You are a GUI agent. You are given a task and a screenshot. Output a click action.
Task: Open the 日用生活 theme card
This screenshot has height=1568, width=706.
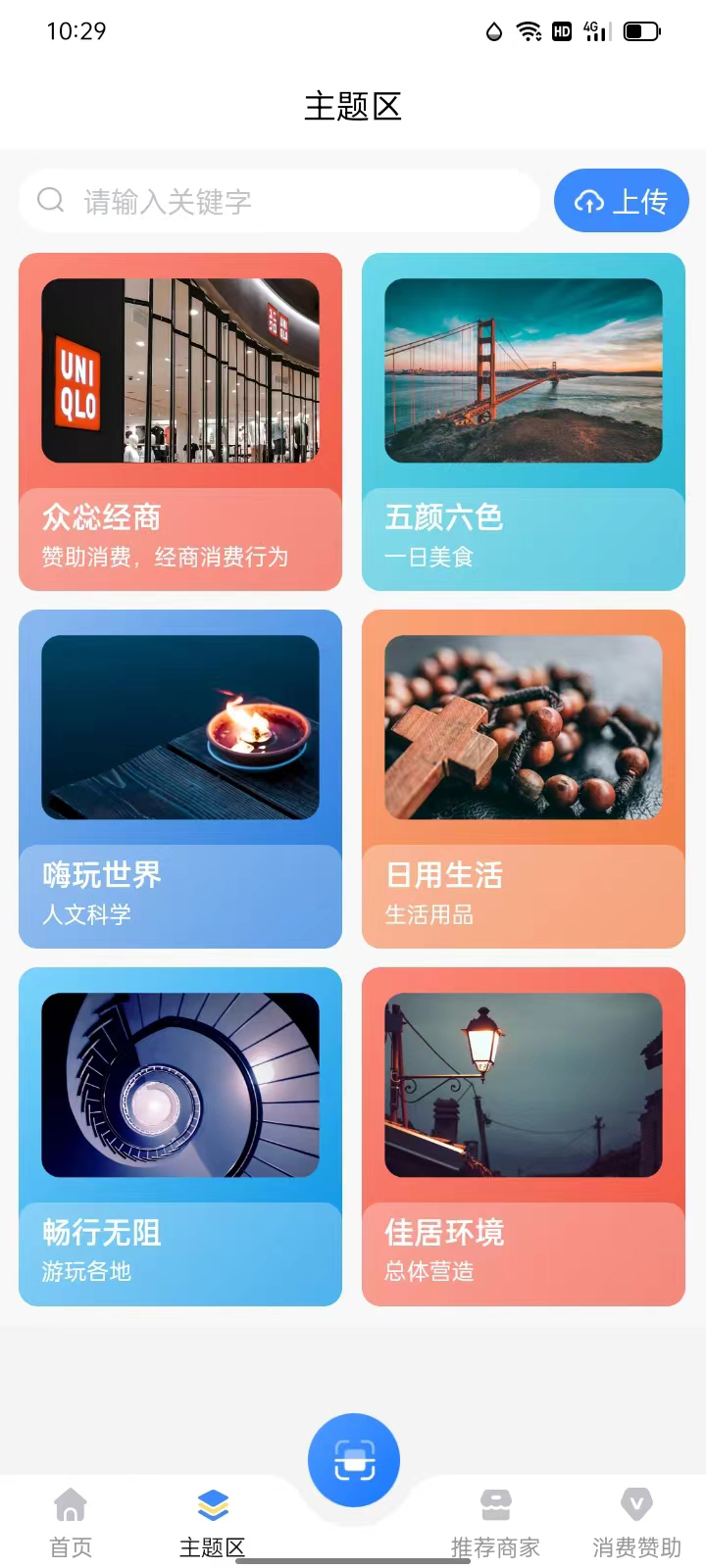click(x=523, y=779)
